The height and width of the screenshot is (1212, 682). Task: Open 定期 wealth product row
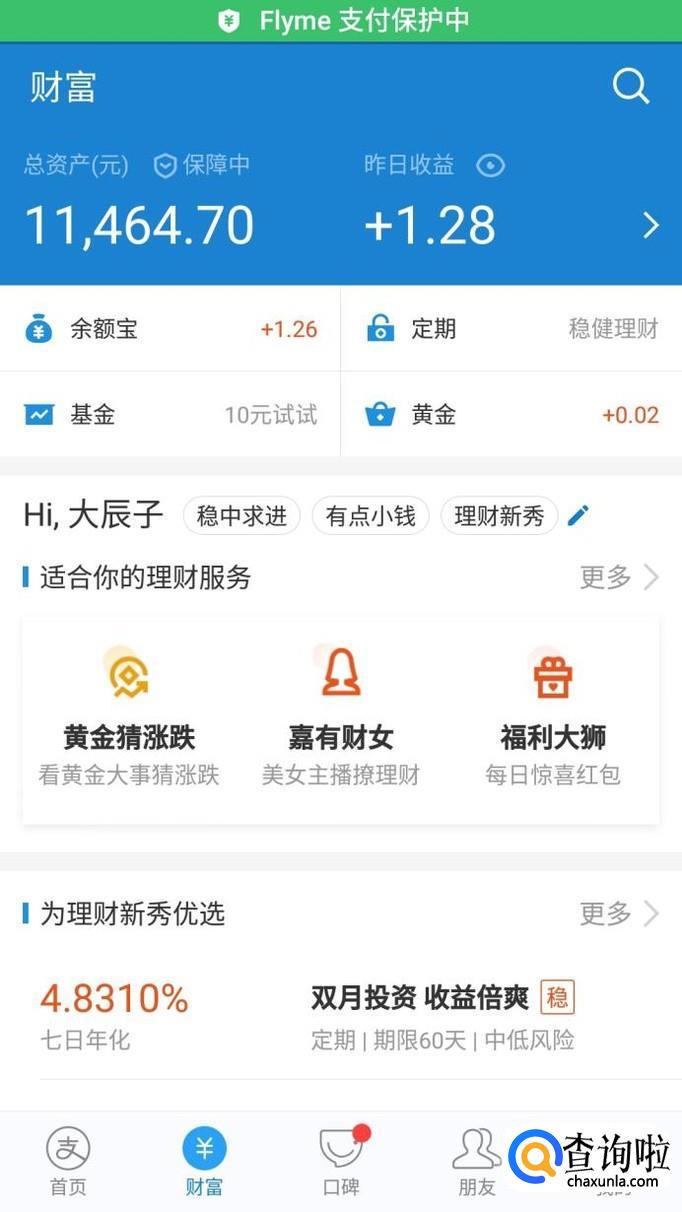pos(511,329)
